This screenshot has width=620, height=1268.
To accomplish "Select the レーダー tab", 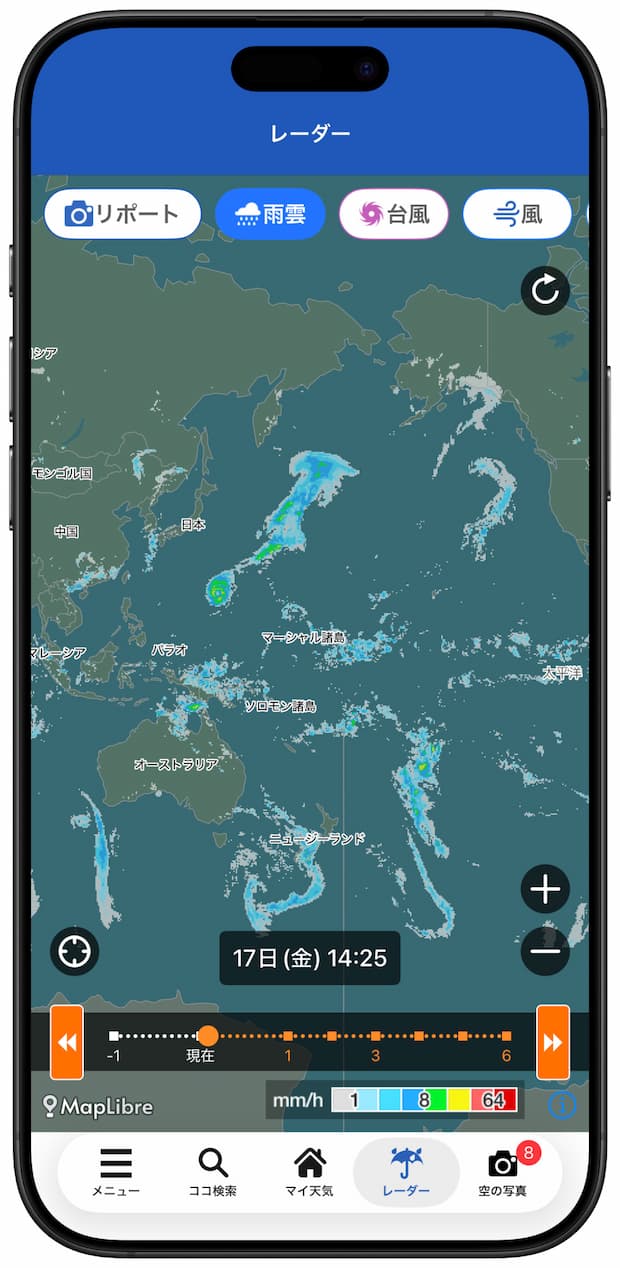I will (406, 1172).
